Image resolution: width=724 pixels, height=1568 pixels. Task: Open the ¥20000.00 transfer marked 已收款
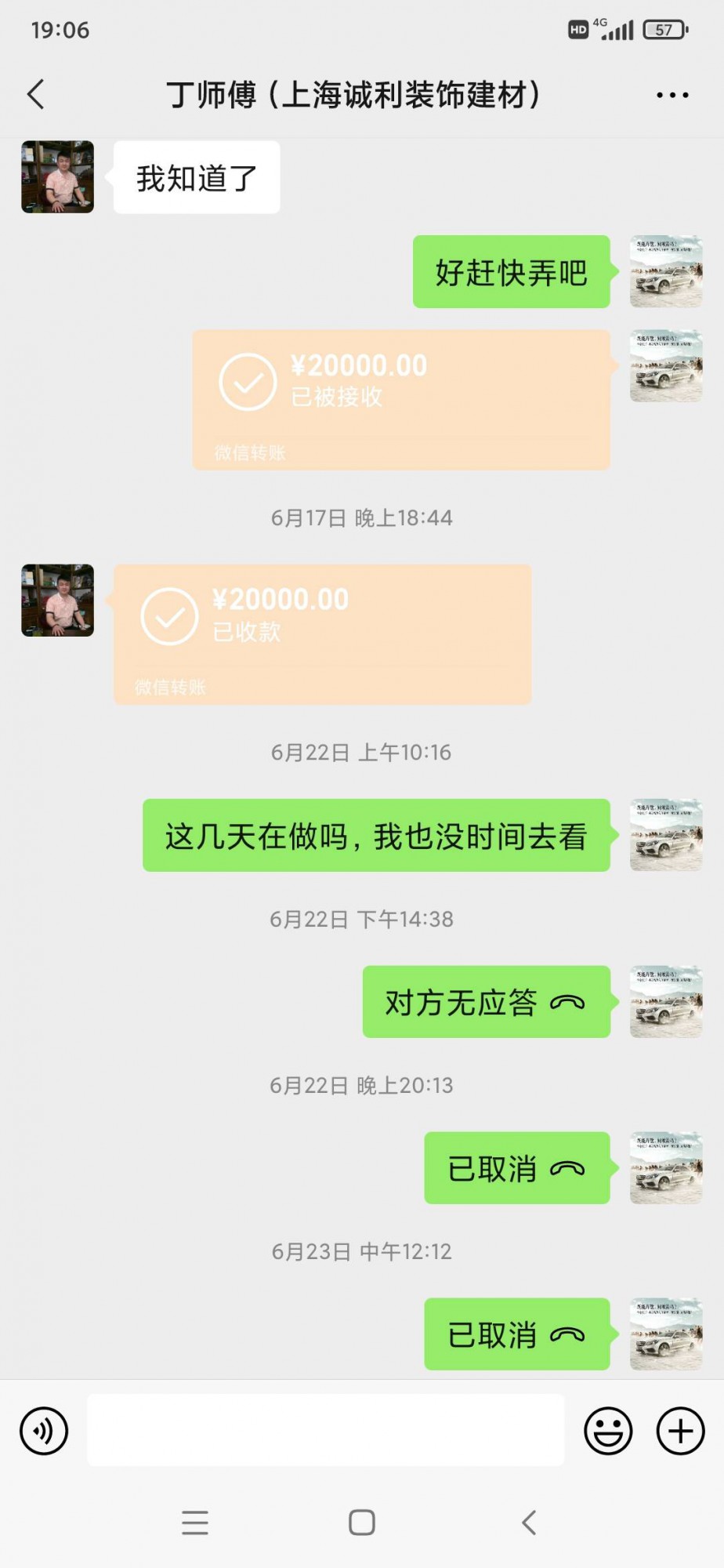[322, 633]
